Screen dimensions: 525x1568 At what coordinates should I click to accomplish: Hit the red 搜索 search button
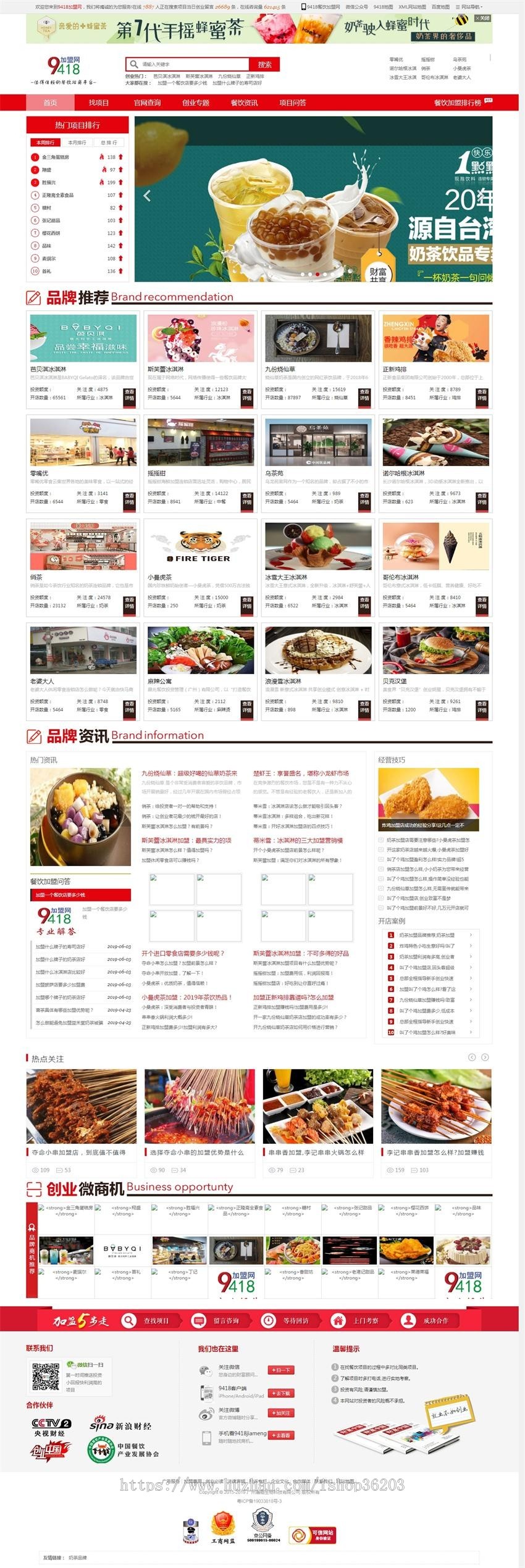[264, 64]
